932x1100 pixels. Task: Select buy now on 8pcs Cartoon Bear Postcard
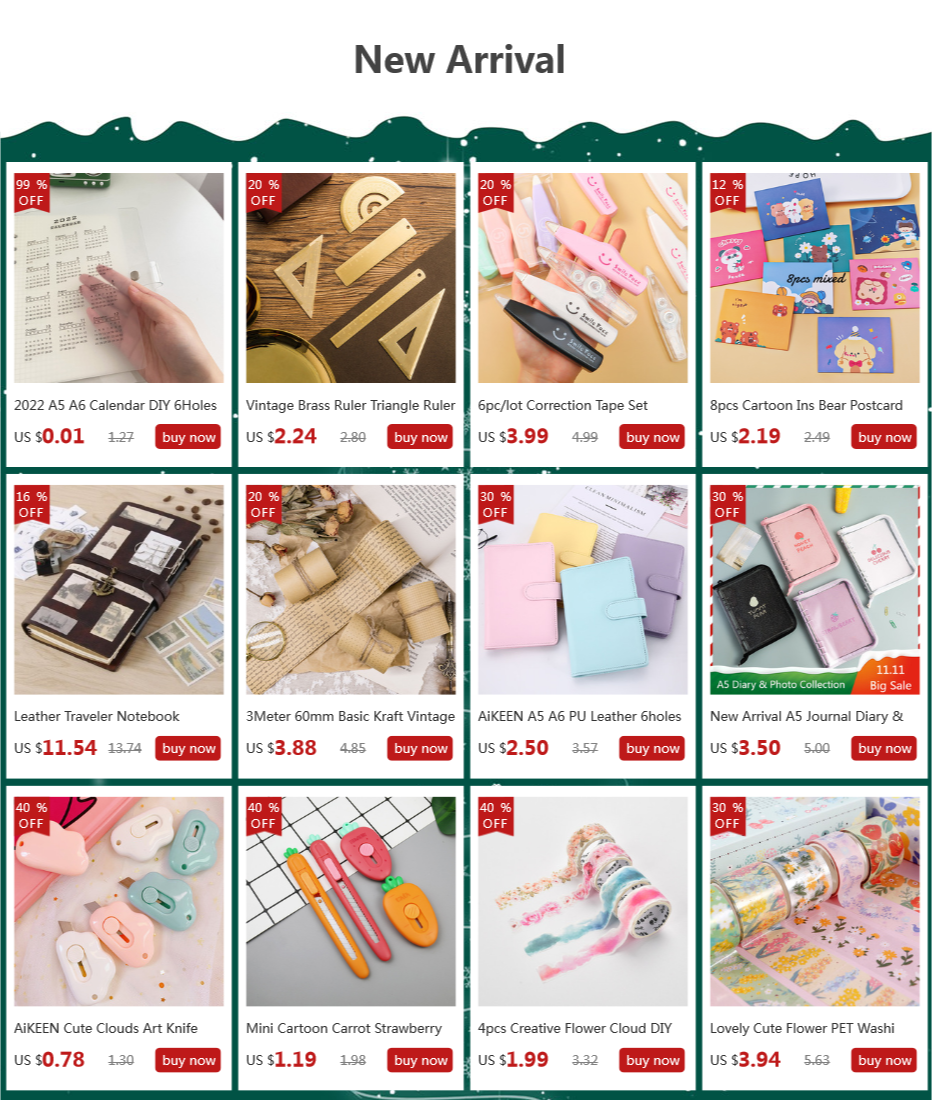[884, 437]
